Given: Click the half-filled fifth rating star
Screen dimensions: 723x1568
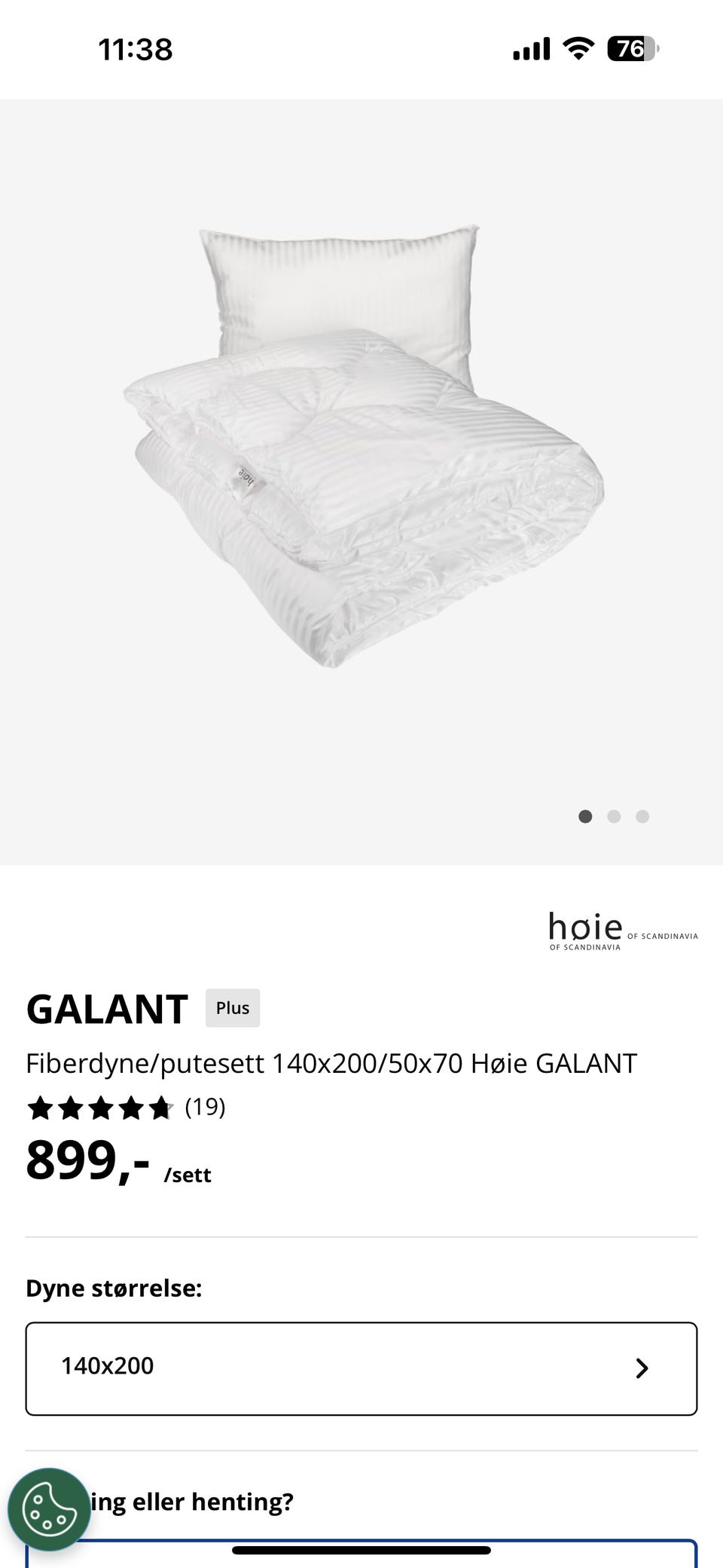Looking at the screenshot, I should click(x=163, y=1107).
